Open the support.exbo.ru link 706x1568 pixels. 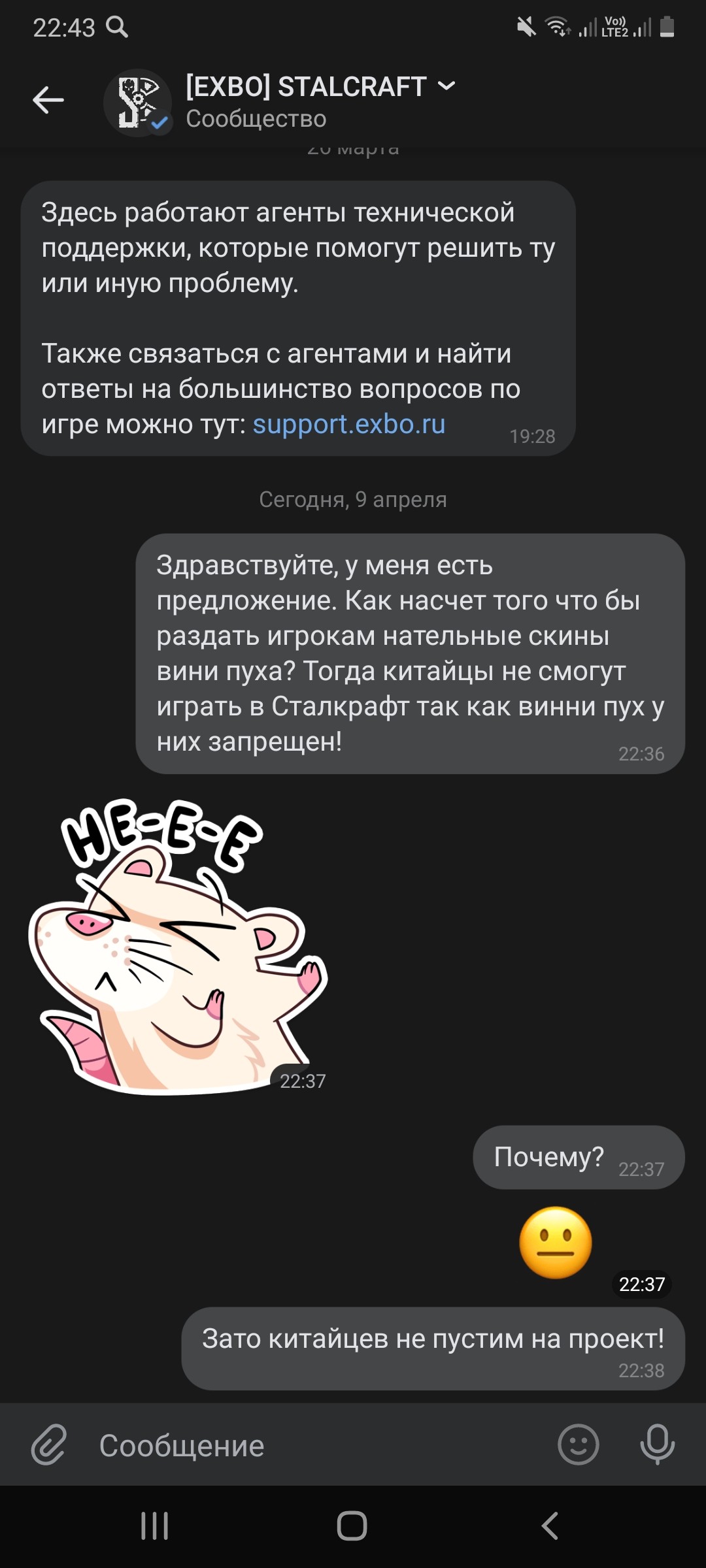tap(348, 425)
